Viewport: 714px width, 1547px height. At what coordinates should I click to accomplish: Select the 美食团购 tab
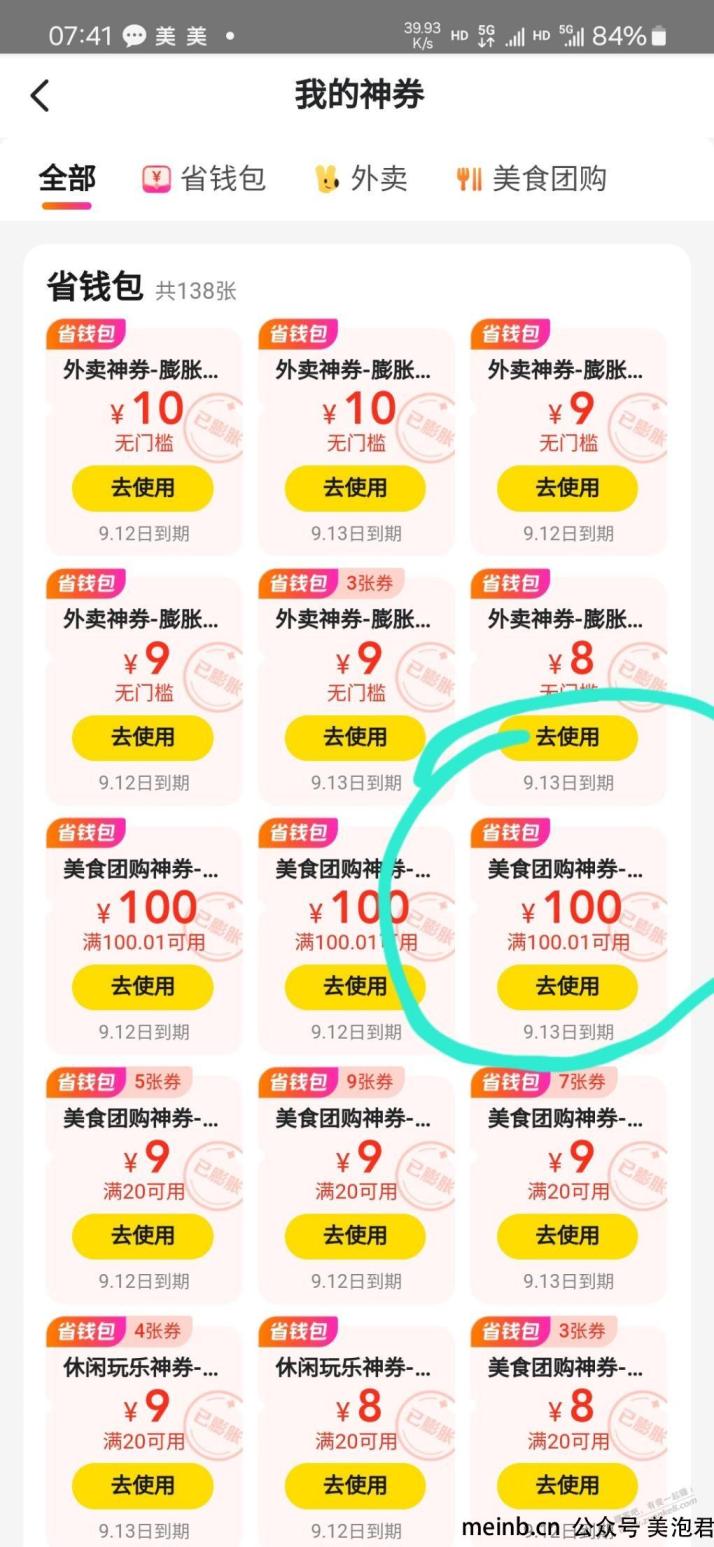click(x=531, y=179)
